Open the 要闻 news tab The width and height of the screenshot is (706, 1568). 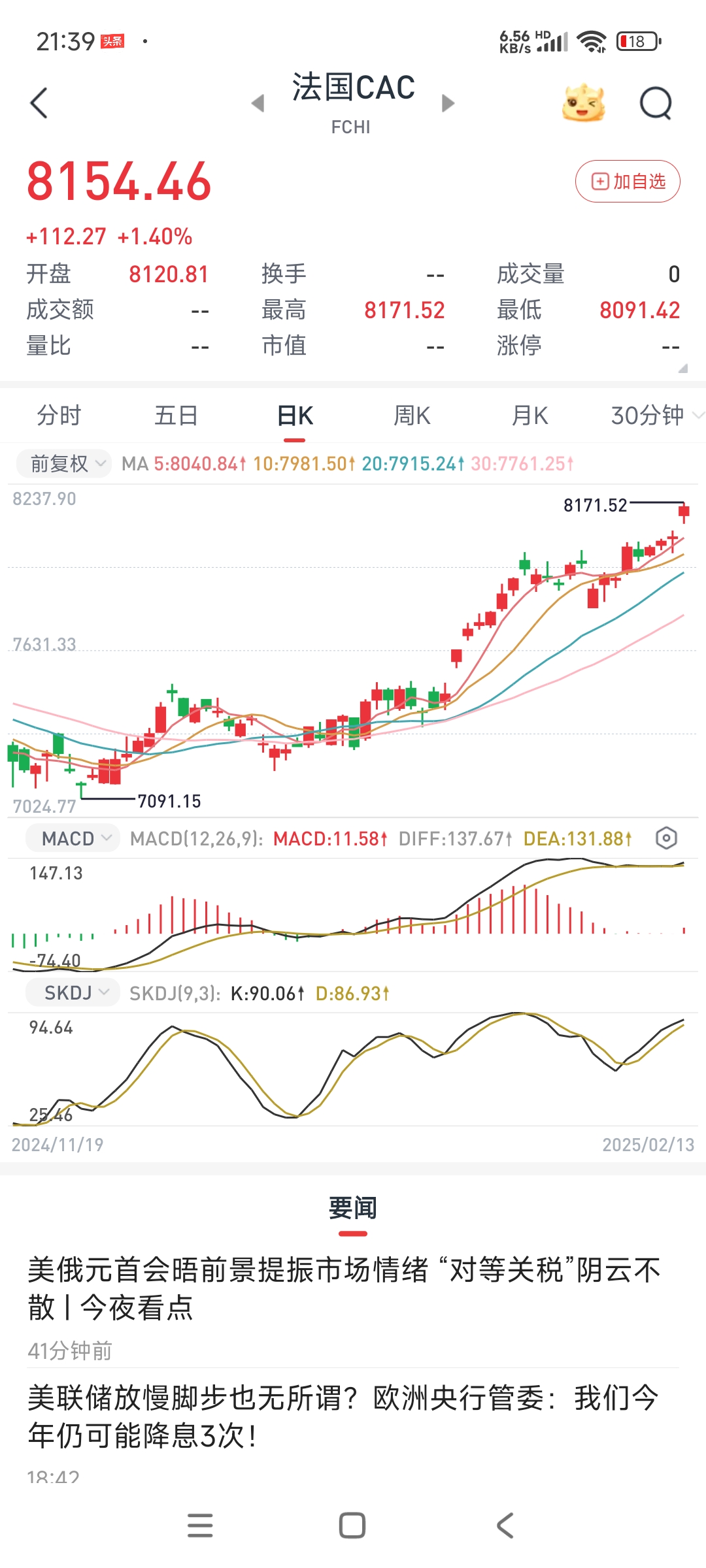click(353, 1209)
